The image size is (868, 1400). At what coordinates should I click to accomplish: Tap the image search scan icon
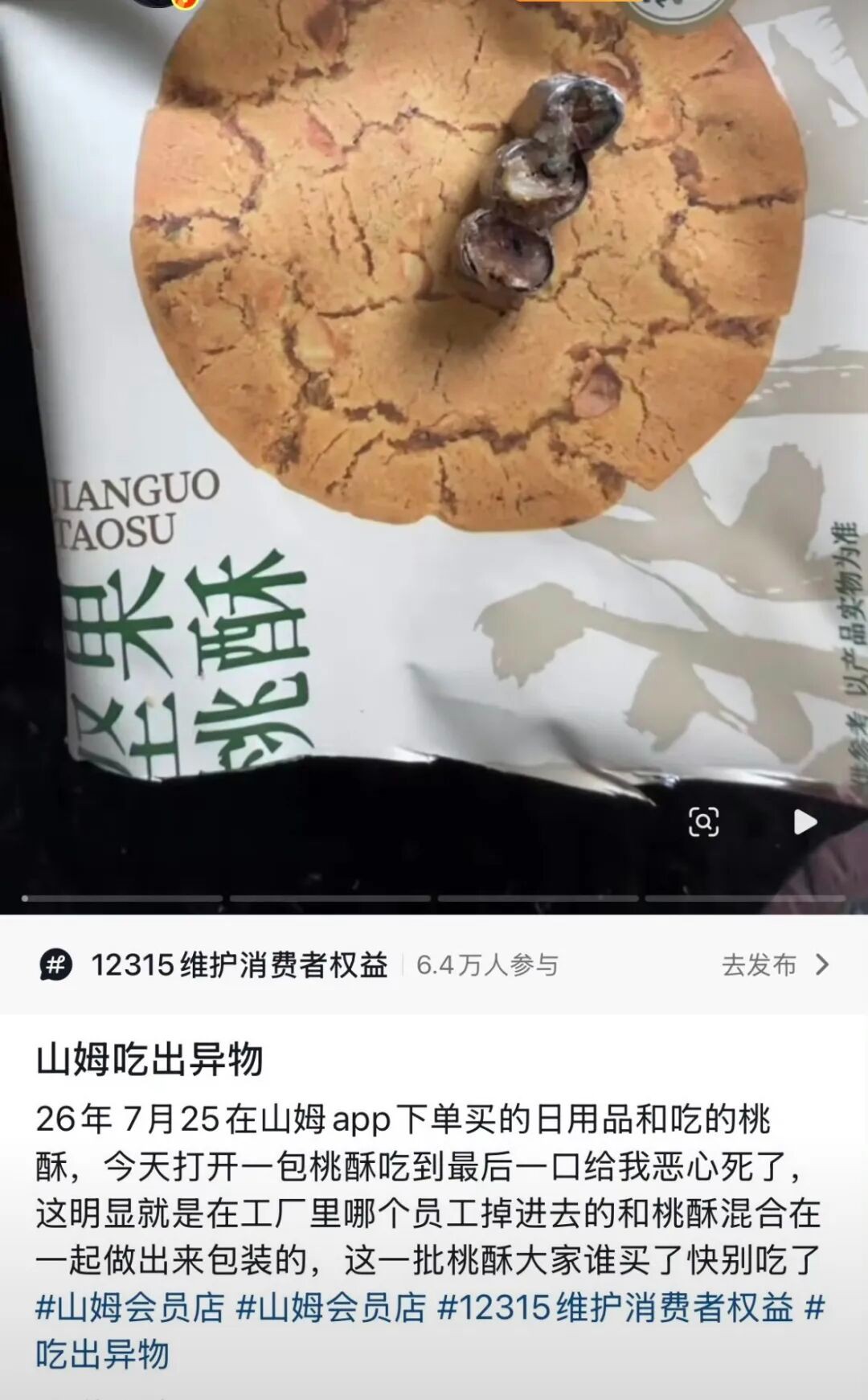click(x=704, y=822)
